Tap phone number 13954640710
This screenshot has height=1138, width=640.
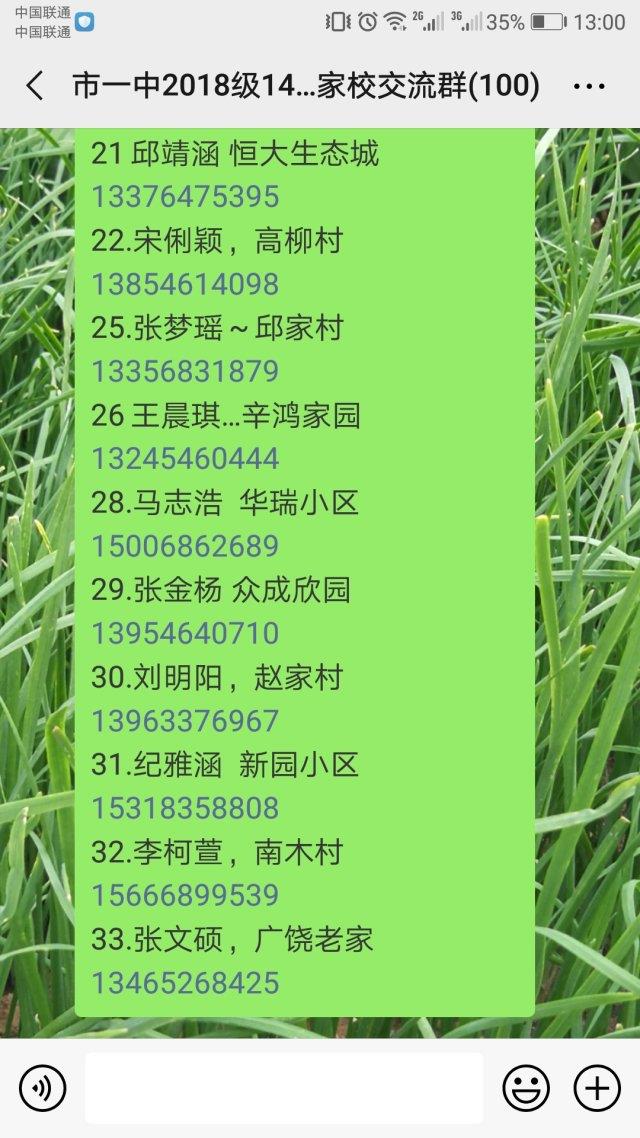185,634
